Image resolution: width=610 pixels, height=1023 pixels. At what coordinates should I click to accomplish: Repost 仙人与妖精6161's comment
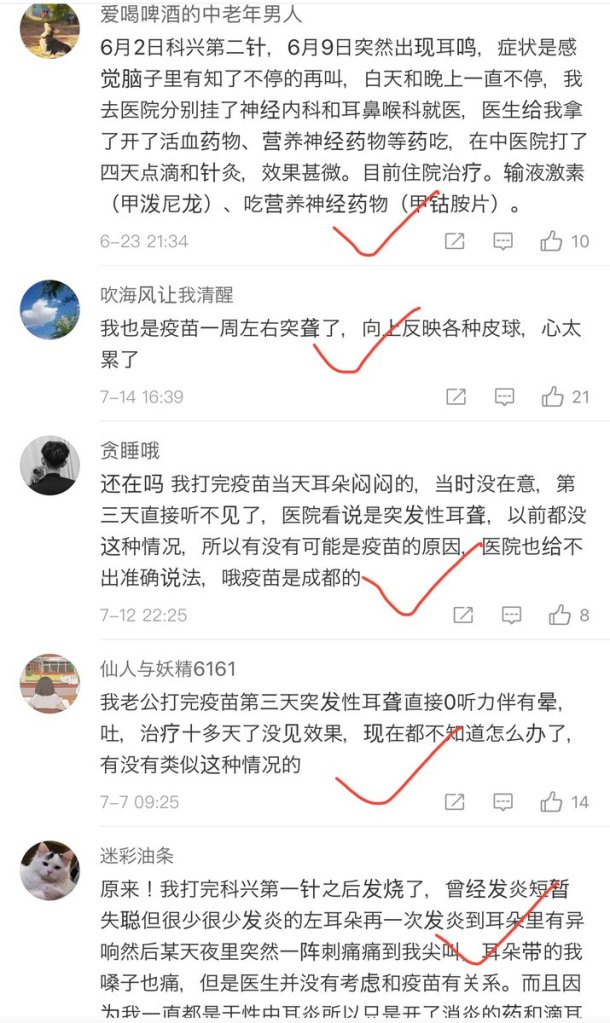coord(455,801)
